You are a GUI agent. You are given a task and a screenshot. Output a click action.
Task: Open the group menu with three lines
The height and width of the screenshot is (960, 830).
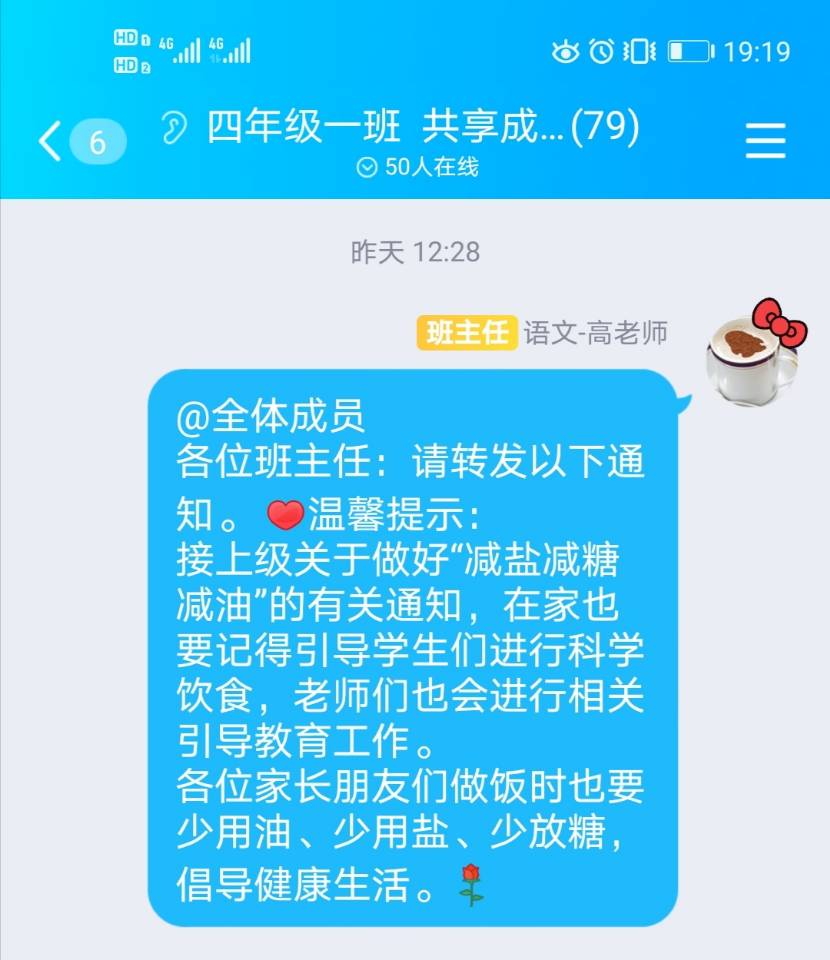765,142
